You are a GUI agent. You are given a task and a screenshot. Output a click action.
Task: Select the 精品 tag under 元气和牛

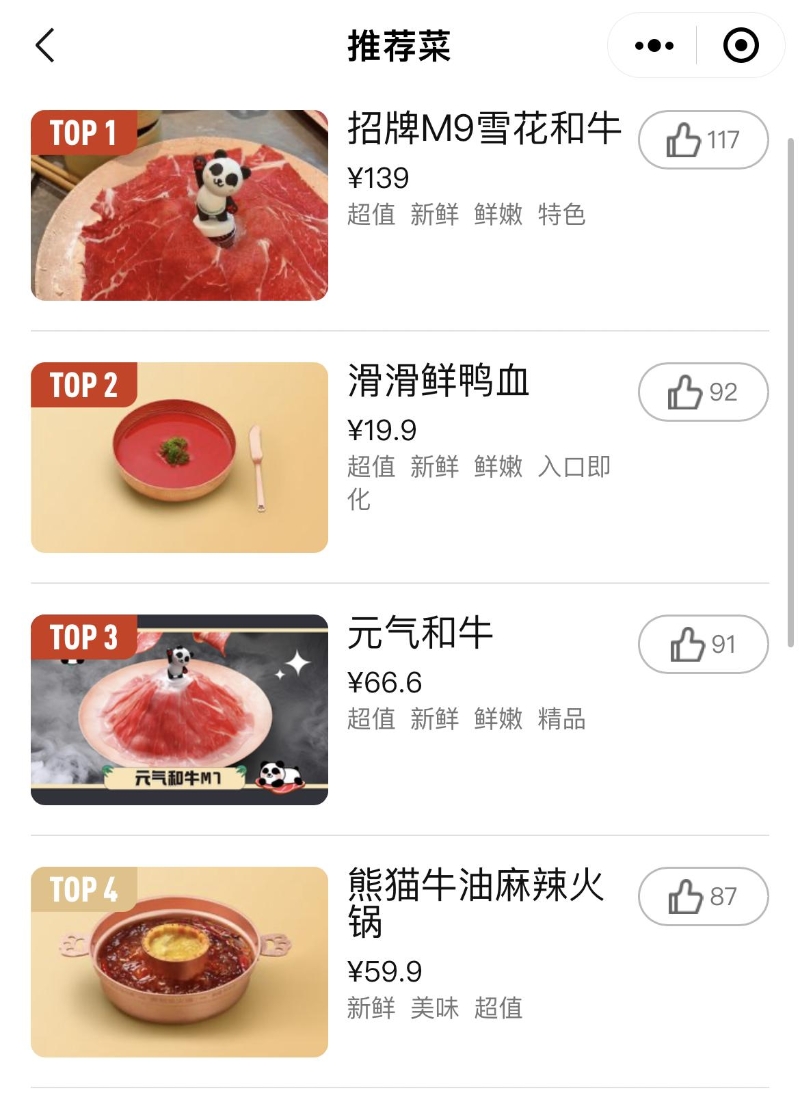pyautogui.click(x=565, y=719)
